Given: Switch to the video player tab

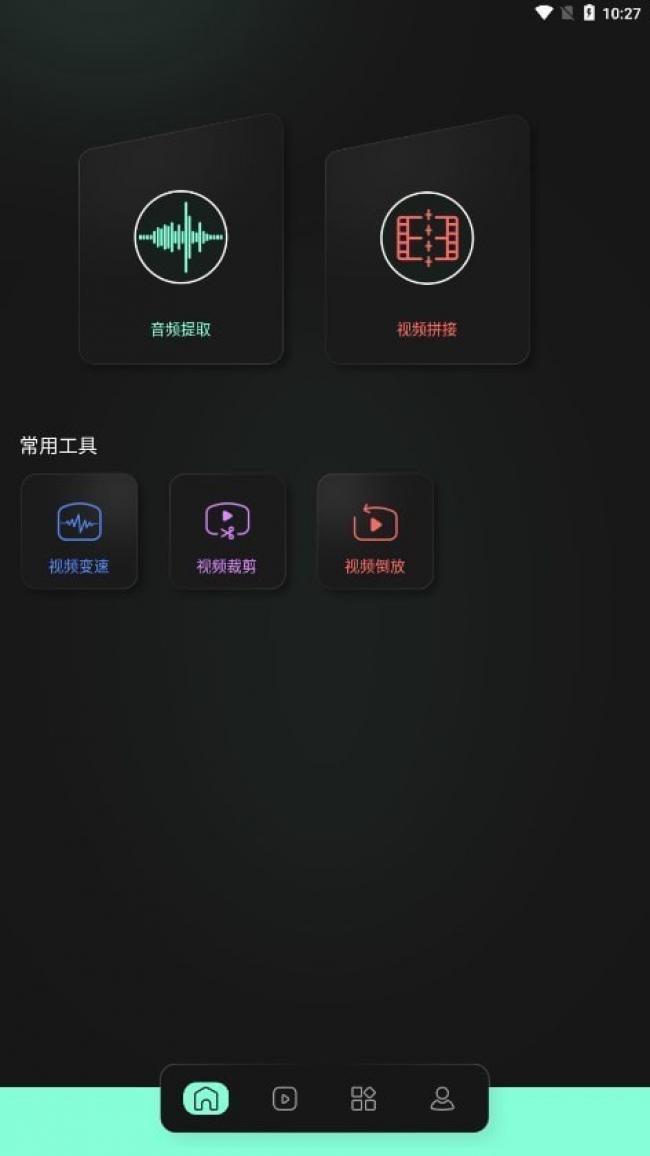Looking at the screenshot, I should click(x=285, y=1098).
